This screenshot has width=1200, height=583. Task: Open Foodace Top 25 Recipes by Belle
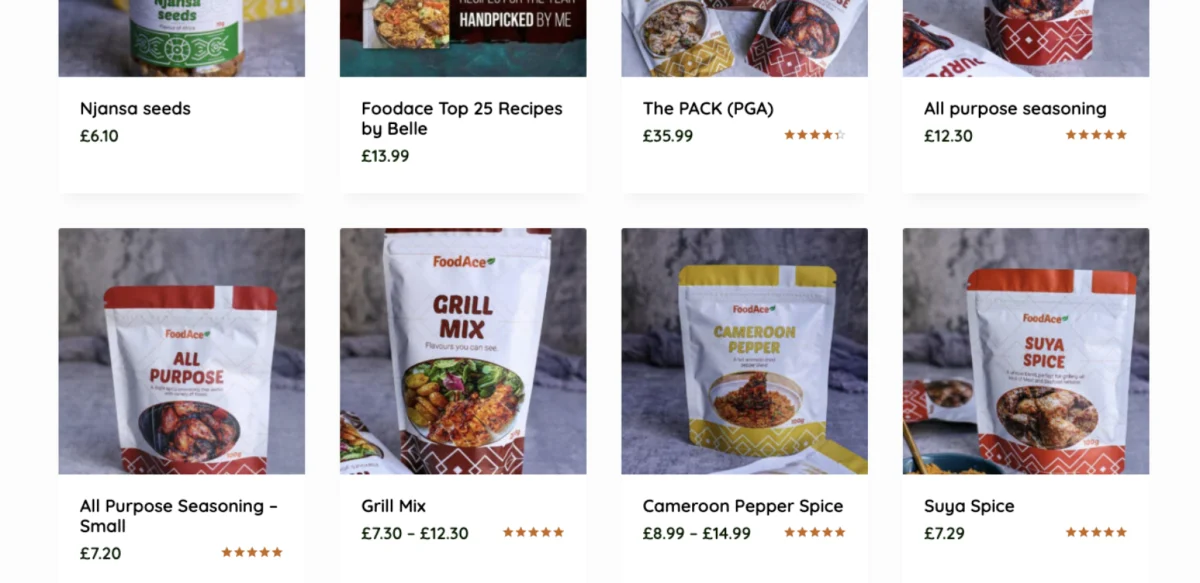pyautogui.click(x=462, y=119)
